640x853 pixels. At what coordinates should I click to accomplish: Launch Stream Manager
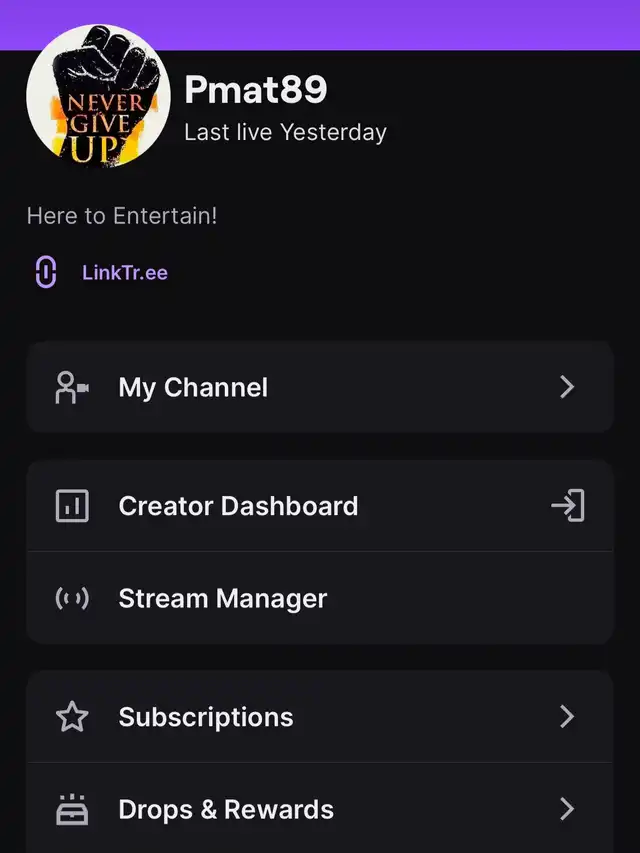319,598
